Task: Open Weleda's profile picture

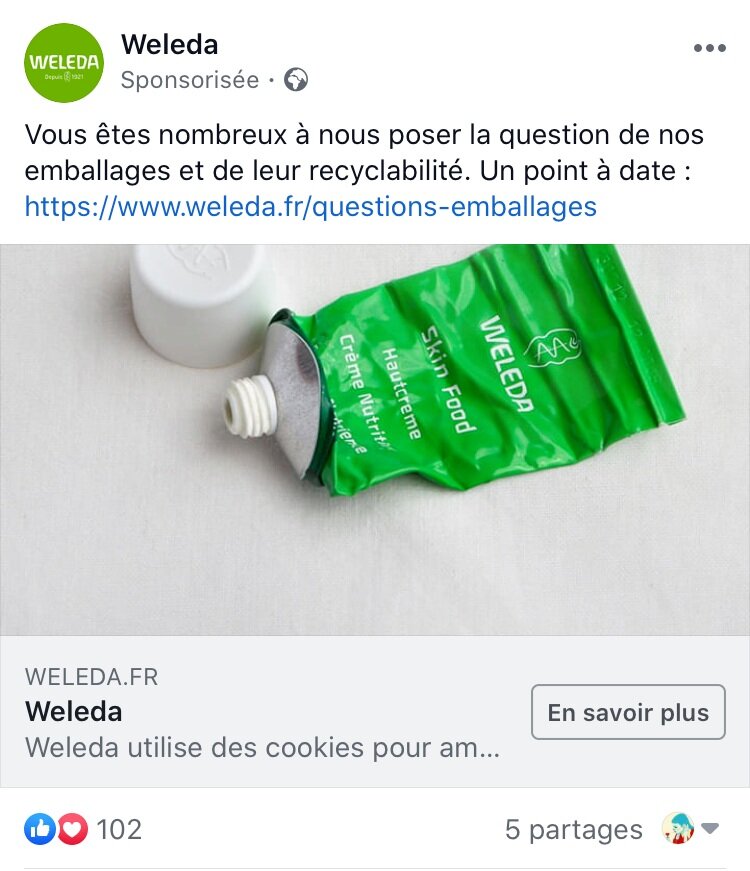Action: click(x=63, y=62)
